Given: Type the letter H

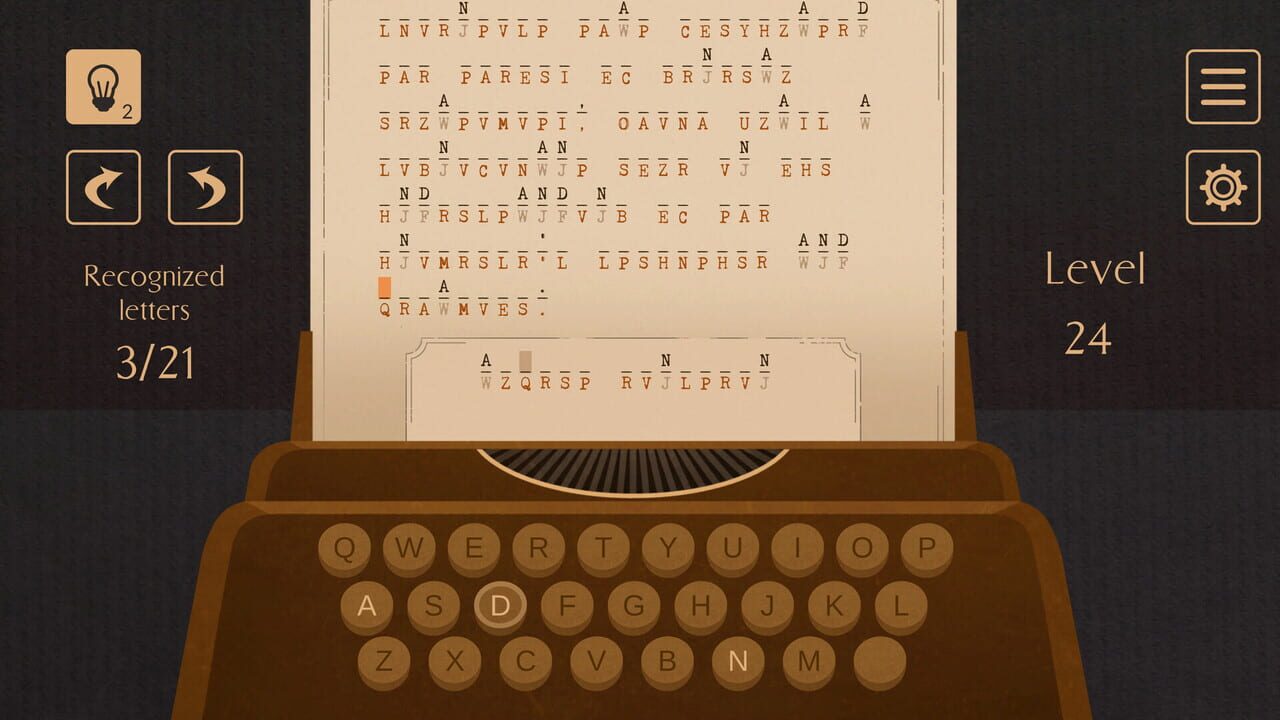Looking at the screenshot, I should tap(700, 605).
